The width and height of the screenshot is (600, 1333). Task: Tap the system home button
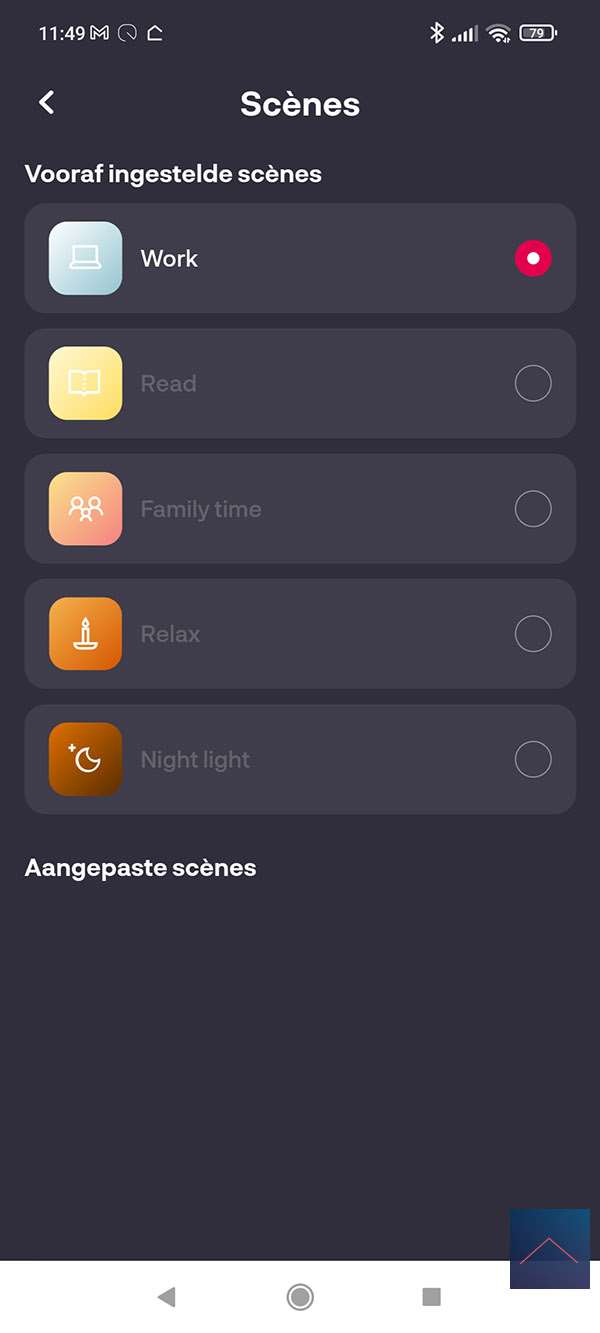pyautogui.click(x=299, y=1297)
